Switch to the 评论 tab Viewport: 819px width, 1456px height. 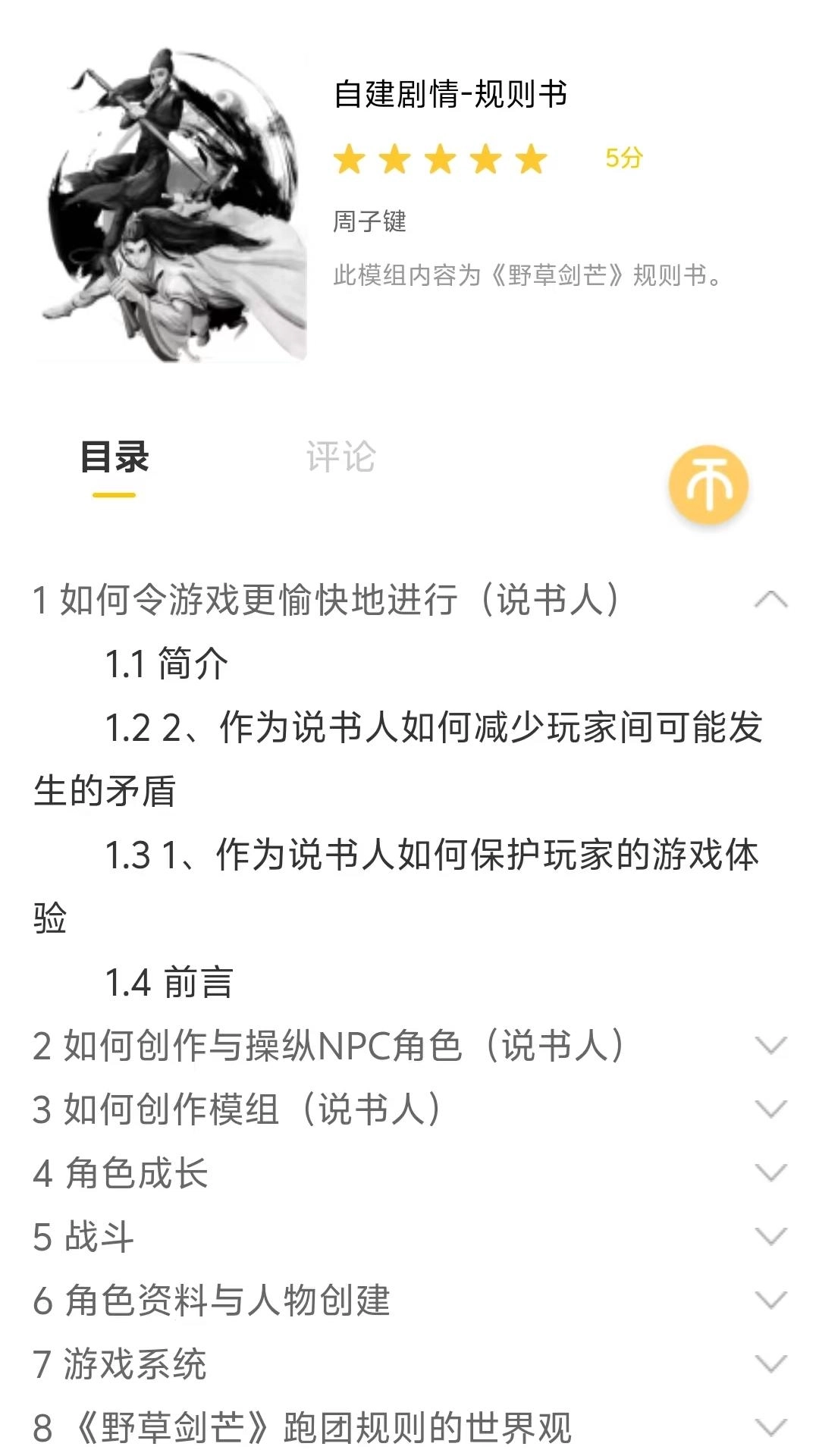[341, 455]
